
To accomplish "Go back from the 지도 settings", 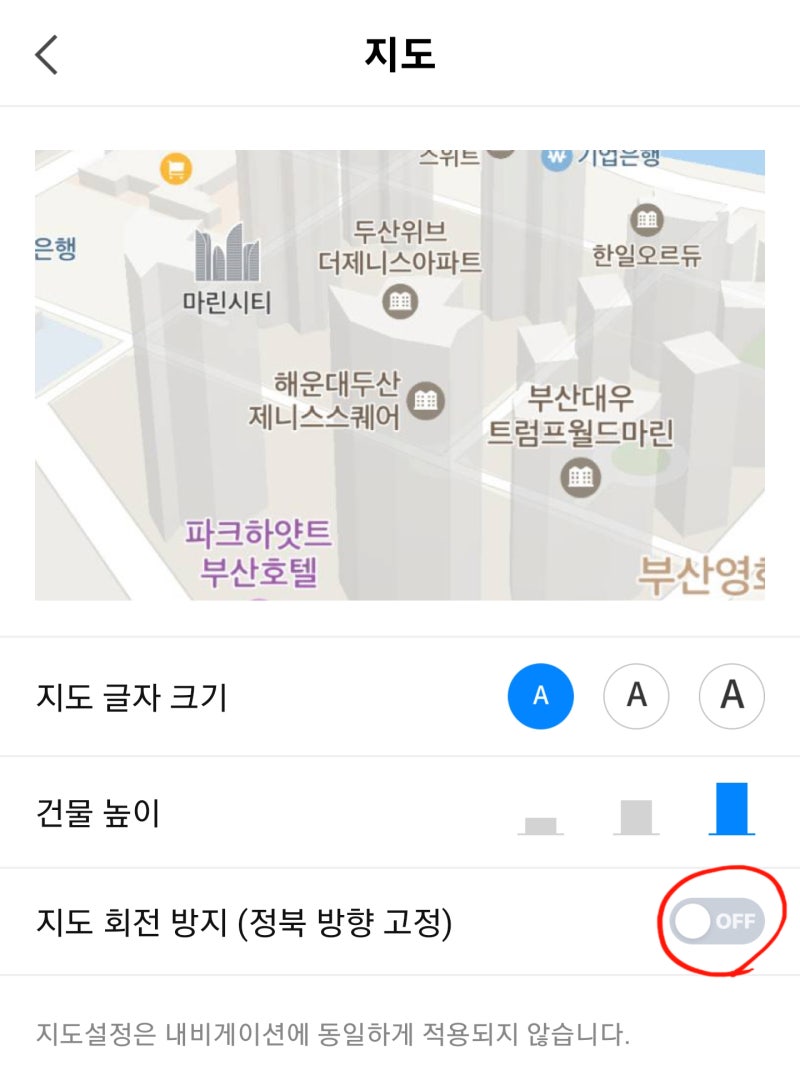I will coord(47,55).
